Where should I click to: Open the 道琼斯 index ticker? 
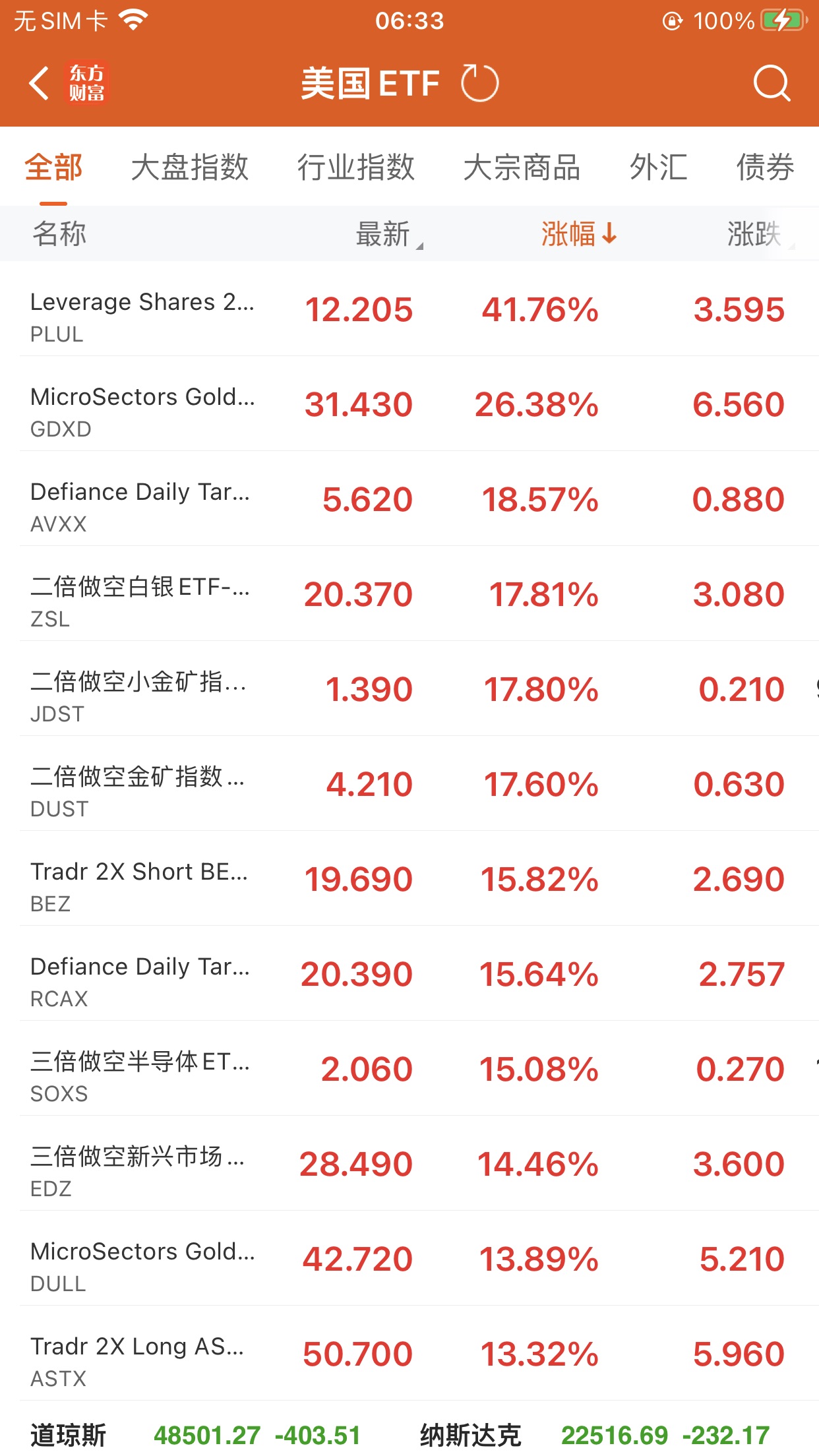coord(198,1435)
